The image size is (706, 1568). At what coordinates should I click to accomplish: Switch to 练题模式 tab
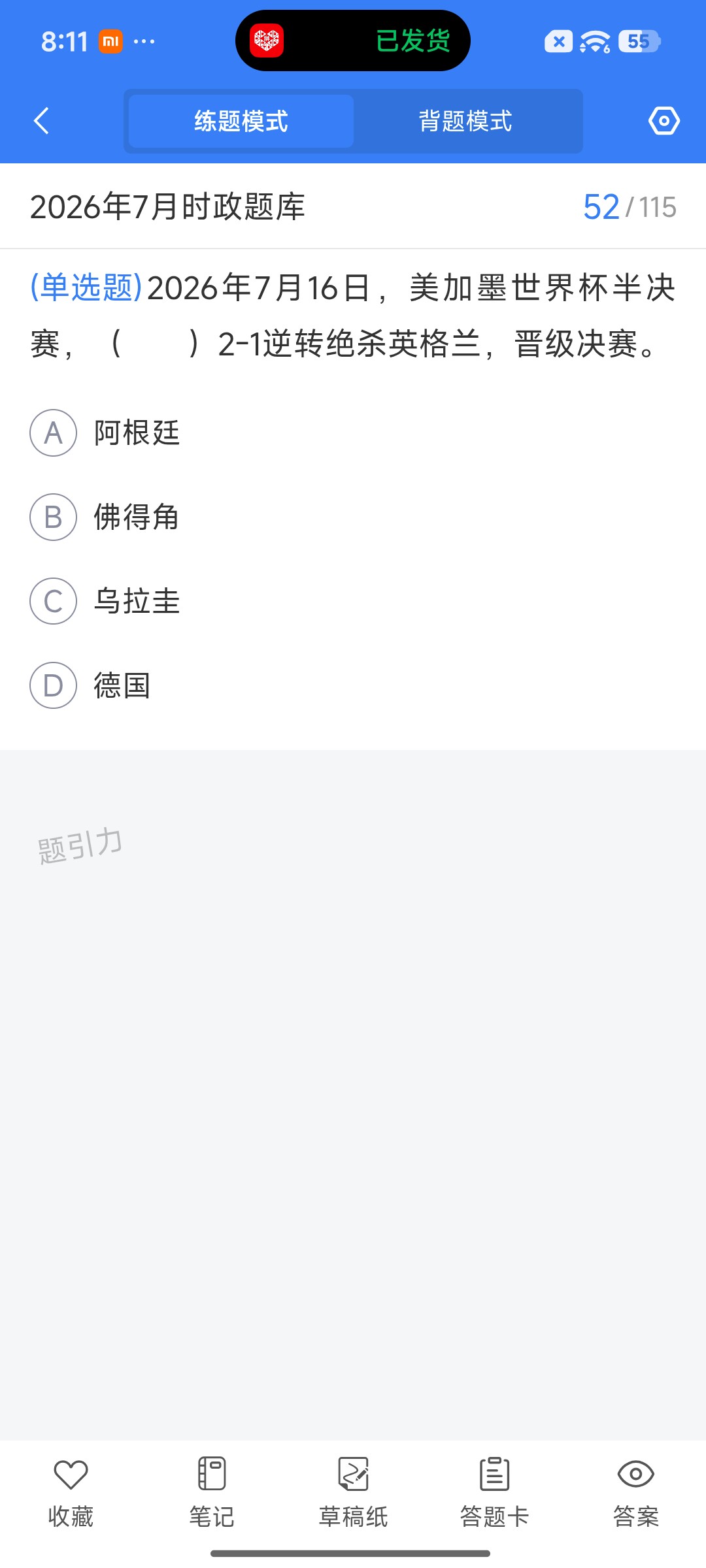point(241,121)
